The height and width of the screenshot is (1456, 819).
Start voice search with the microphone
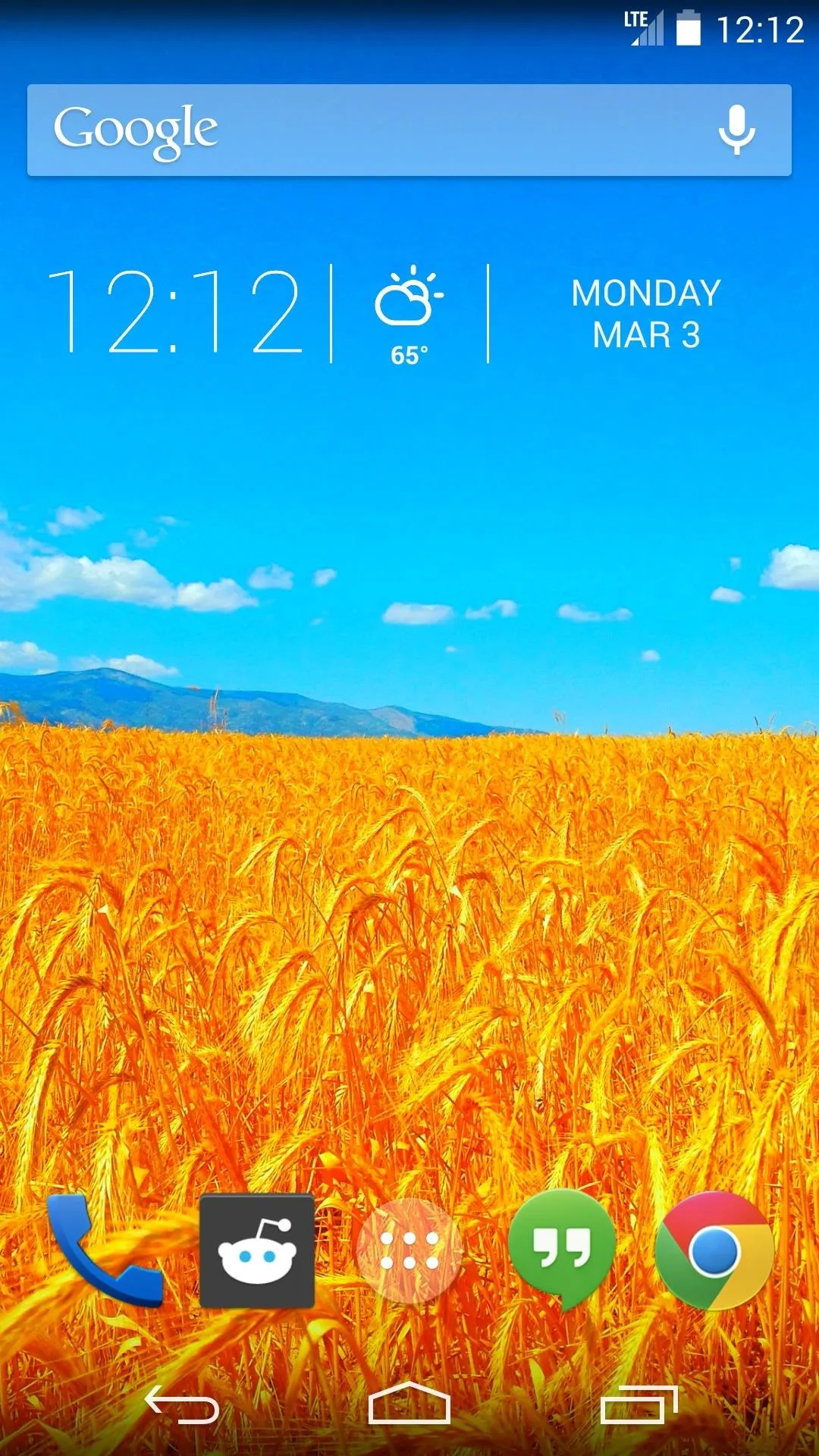pos(736,130)
